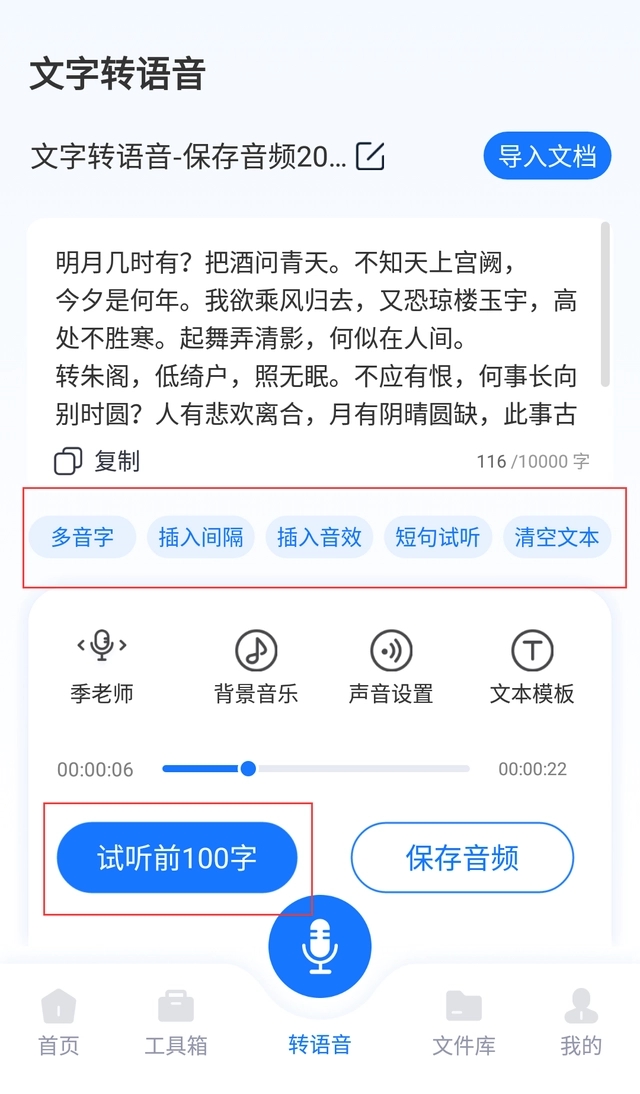Clear all text with 清空文本
Screen dimensions: 640x1094
556,537
